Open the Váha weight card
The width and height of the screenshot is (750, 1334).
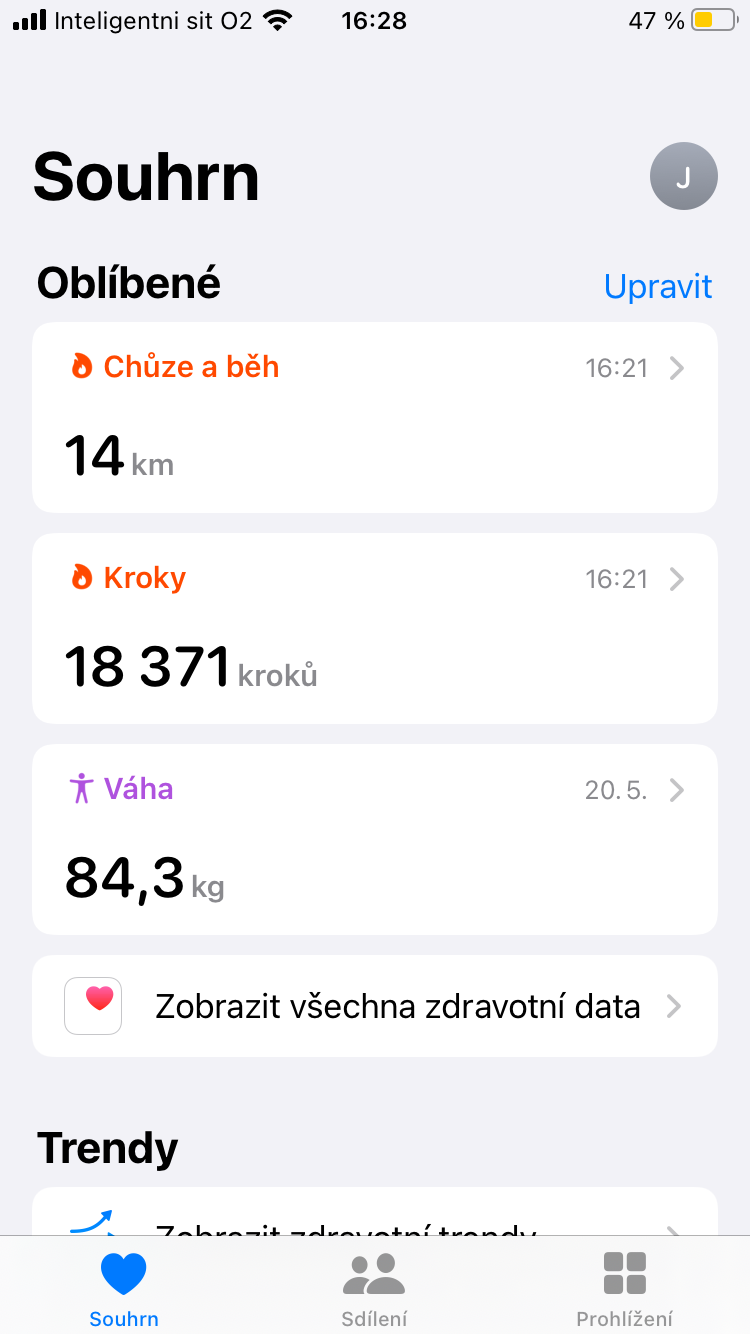[x=374, y=839]
